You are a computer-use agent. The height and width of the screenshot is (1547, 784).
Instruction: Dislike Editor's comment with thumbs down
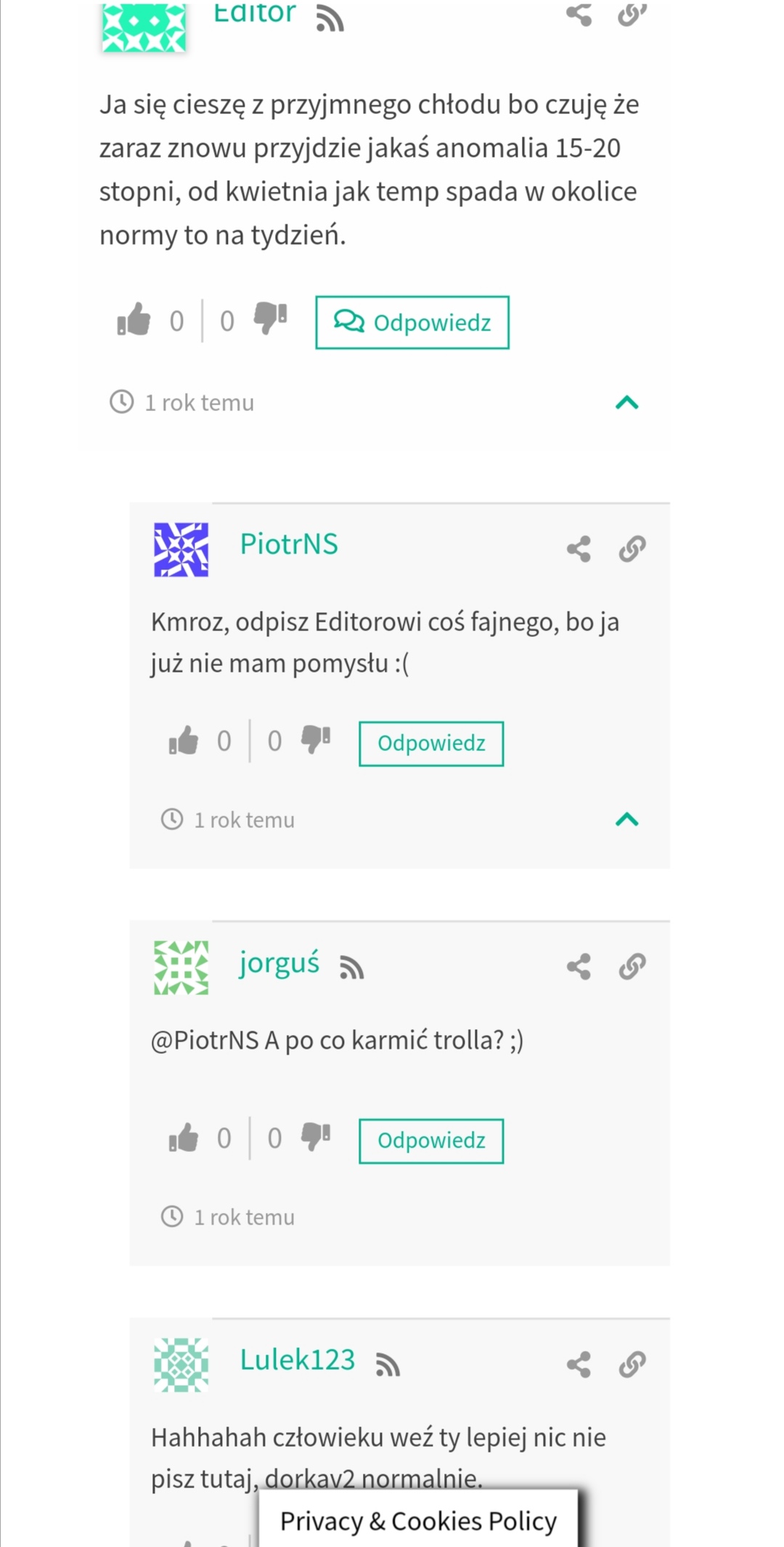(271, 318)
